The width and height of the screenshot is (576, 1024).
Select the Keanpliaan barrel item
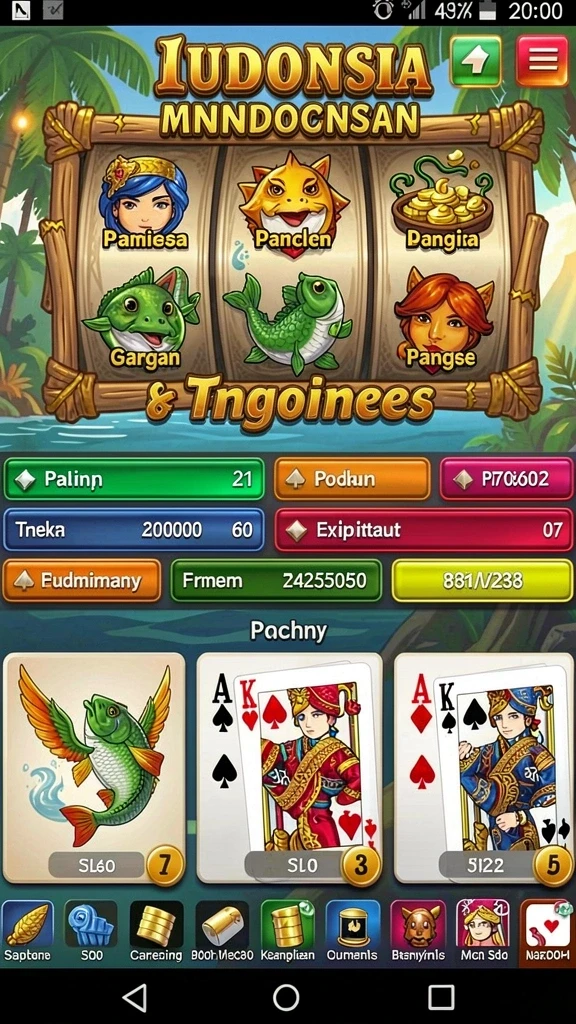287,931
